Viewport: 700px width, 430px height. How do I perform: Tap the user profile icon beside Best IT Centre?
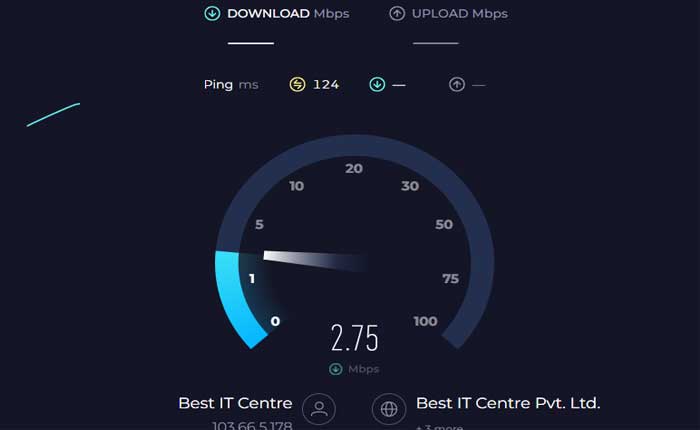(319, 408)
